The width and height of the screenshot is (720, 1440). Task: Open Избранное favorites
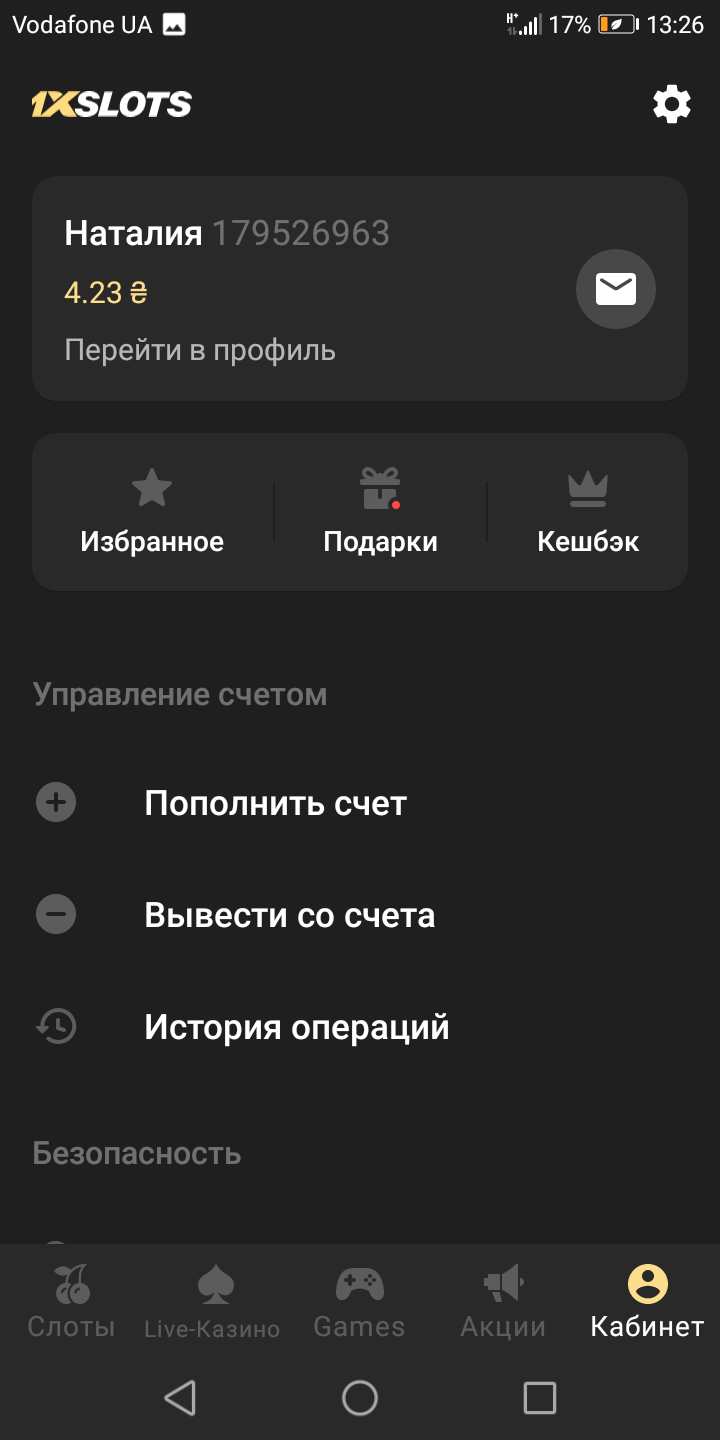tap(152, 512)
